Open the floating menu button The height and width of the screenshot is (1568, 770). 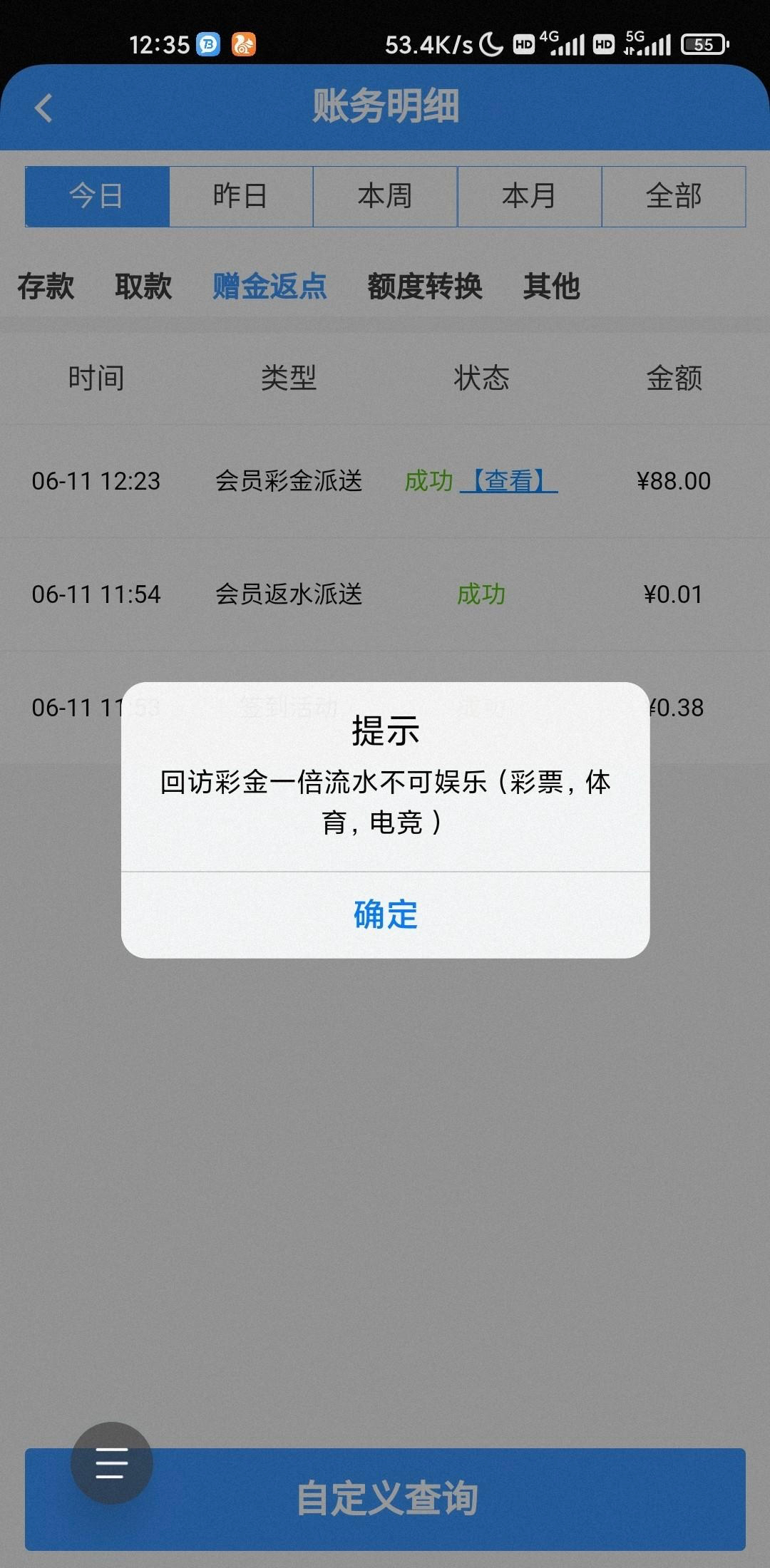[x=111, y=1463]
